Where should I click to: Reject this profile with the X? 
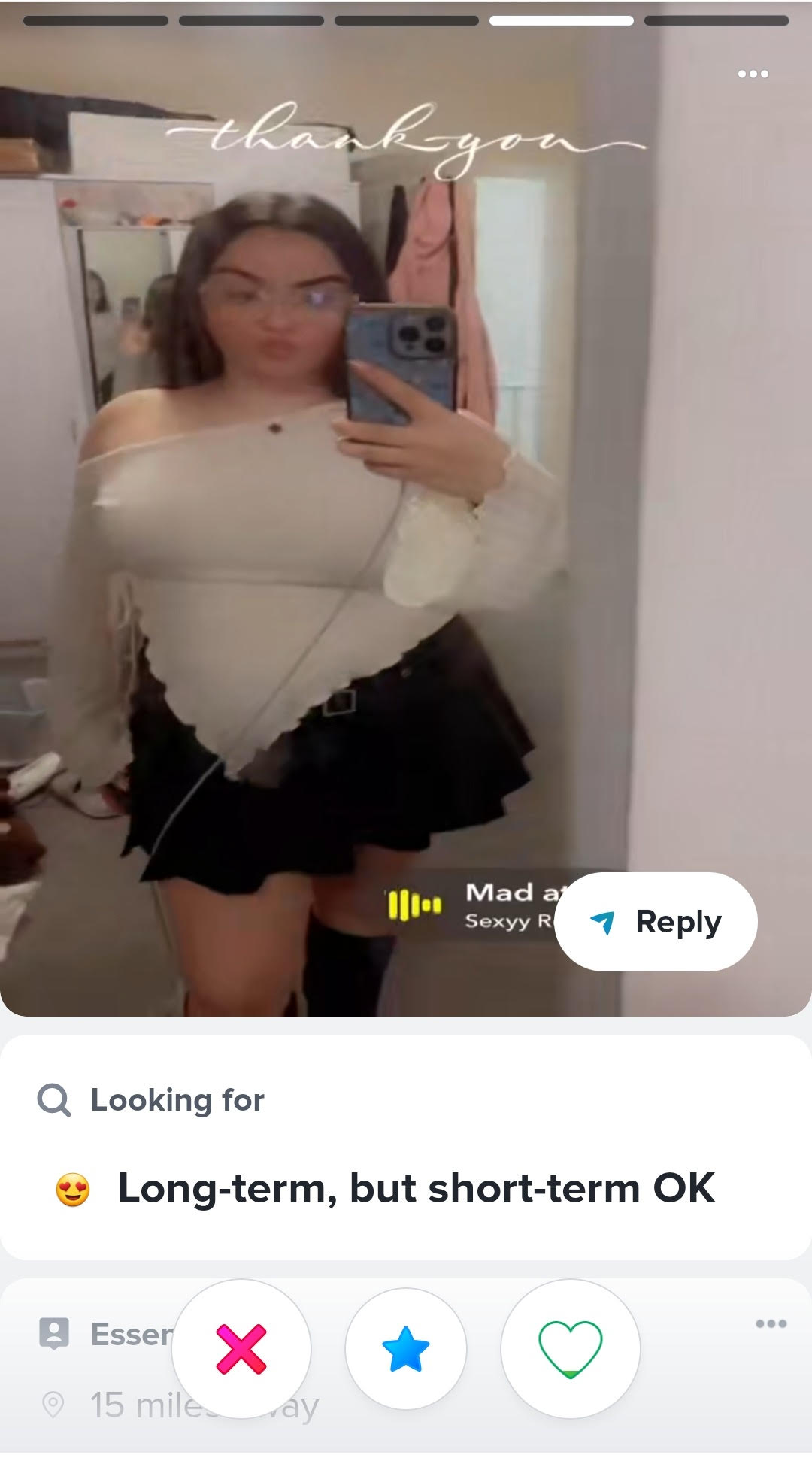coord(241,1349)
